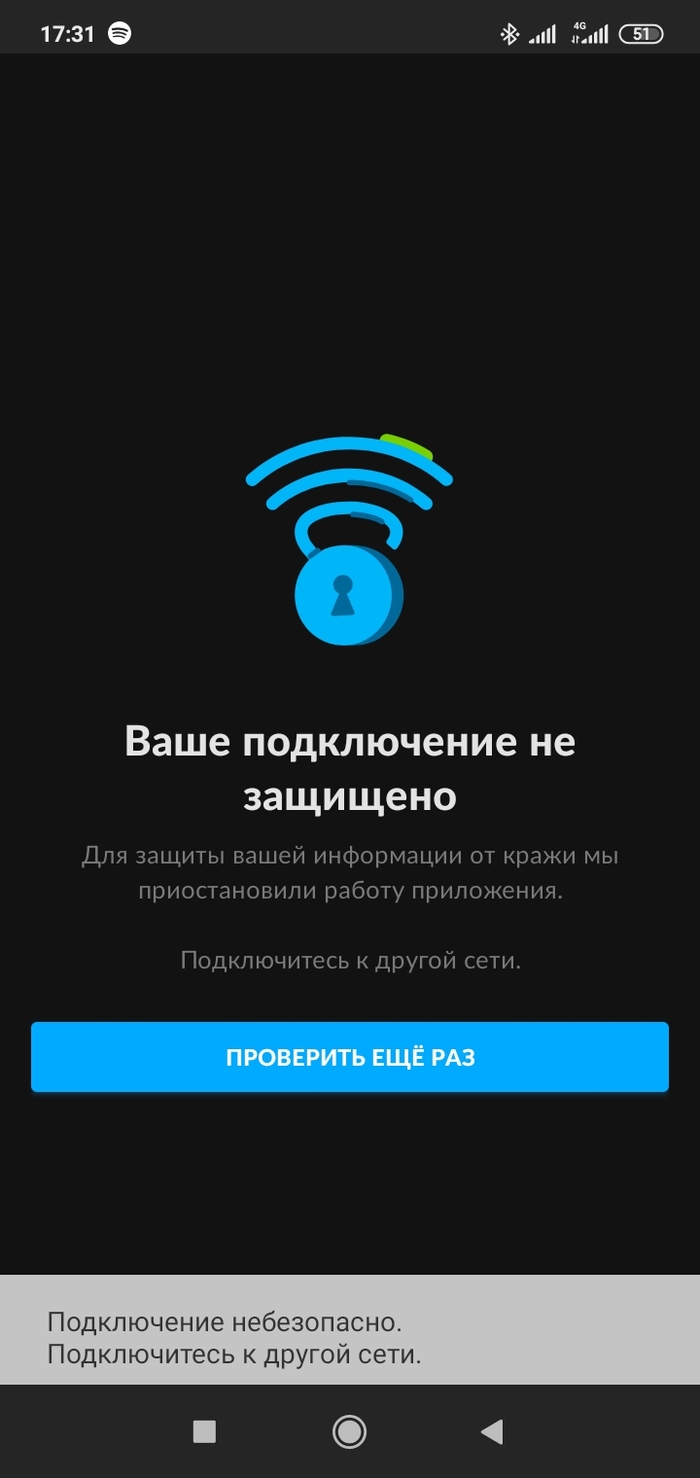The height and width of the screenshot is (1478, 700).
Task: Open the recent apps view
Action: click(x=205, y=1431)
